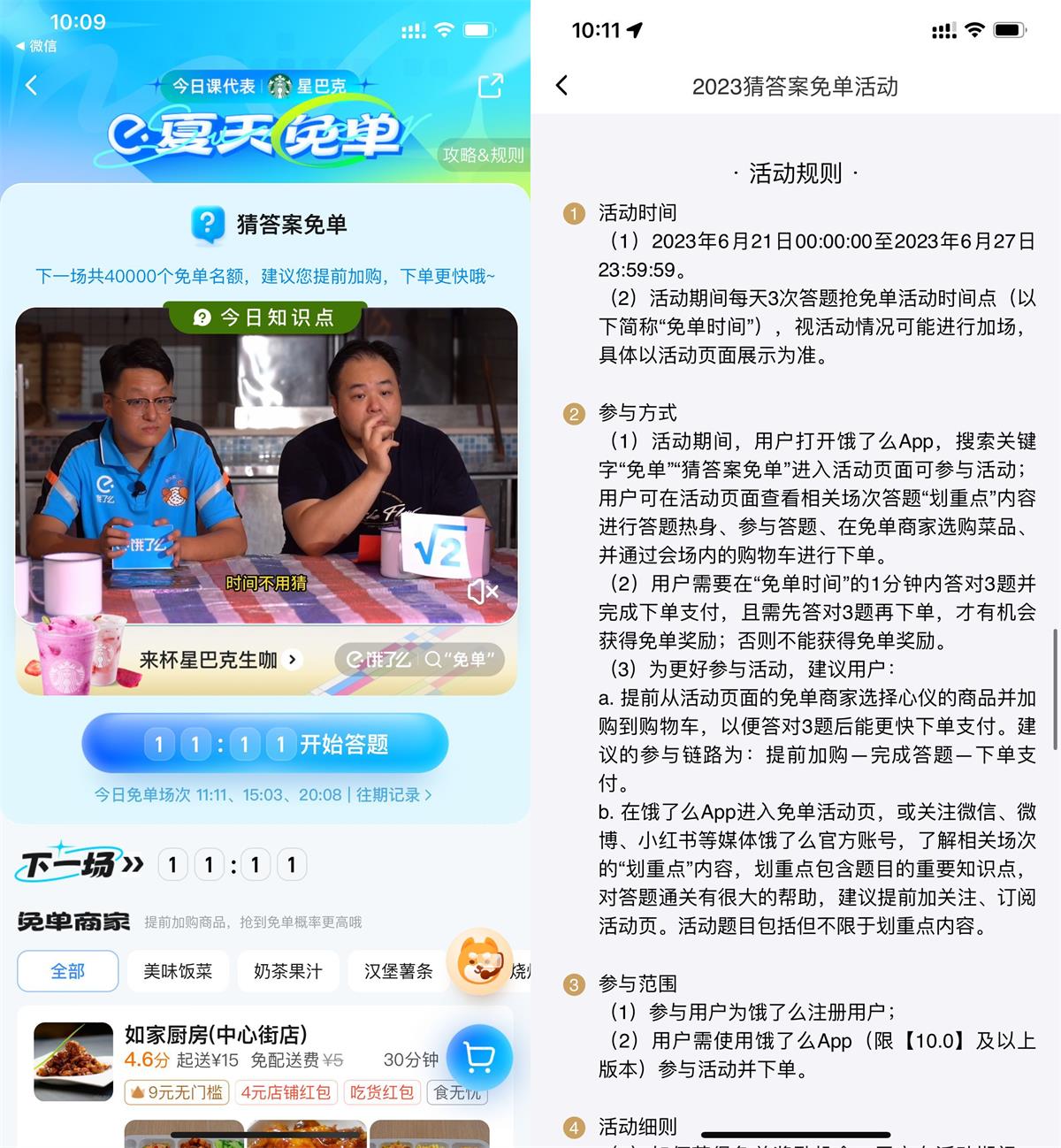Unmute the 今日知识点 video
The height and width of the screenshot is (1148, 1061).
[483, 591]
